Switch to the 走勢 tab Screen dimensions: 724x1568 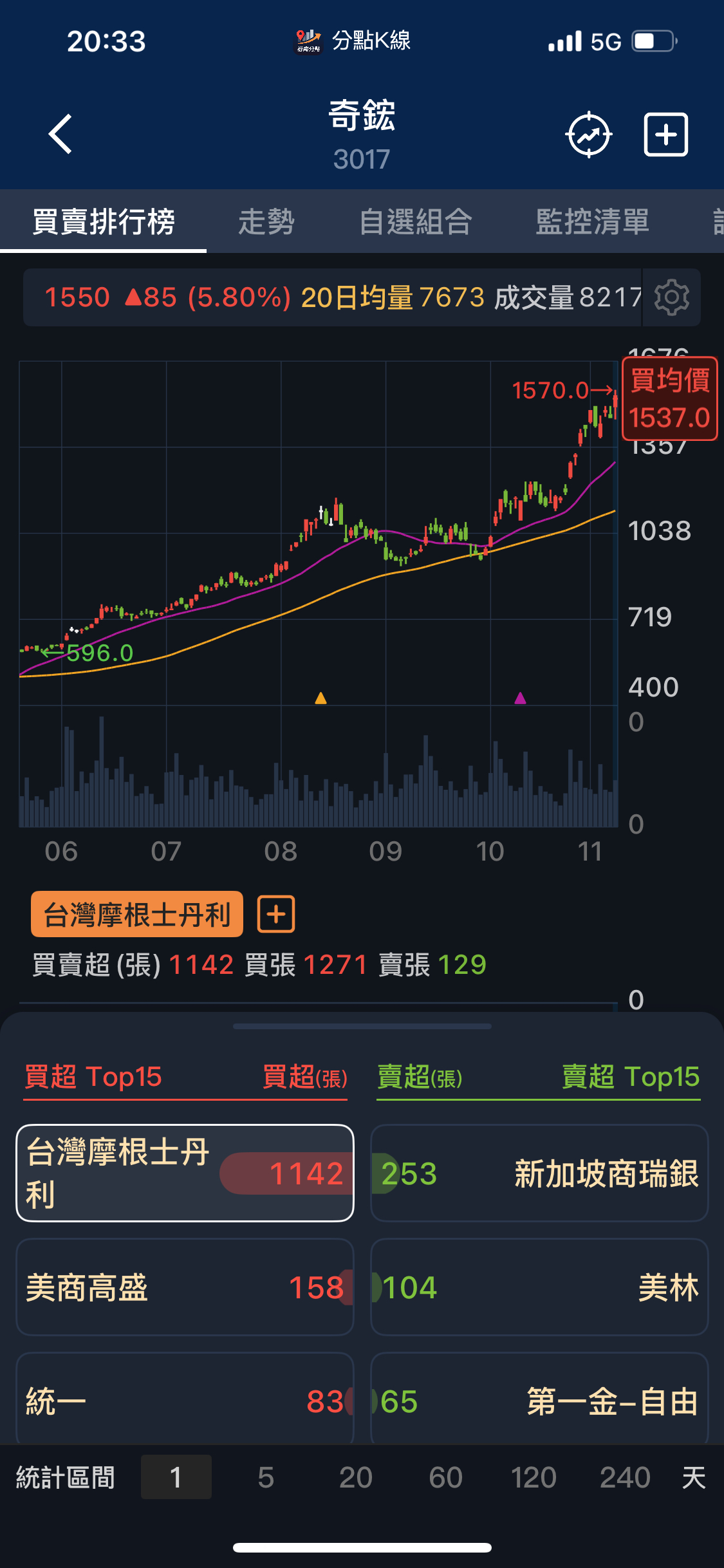click(x=266, y=222)
